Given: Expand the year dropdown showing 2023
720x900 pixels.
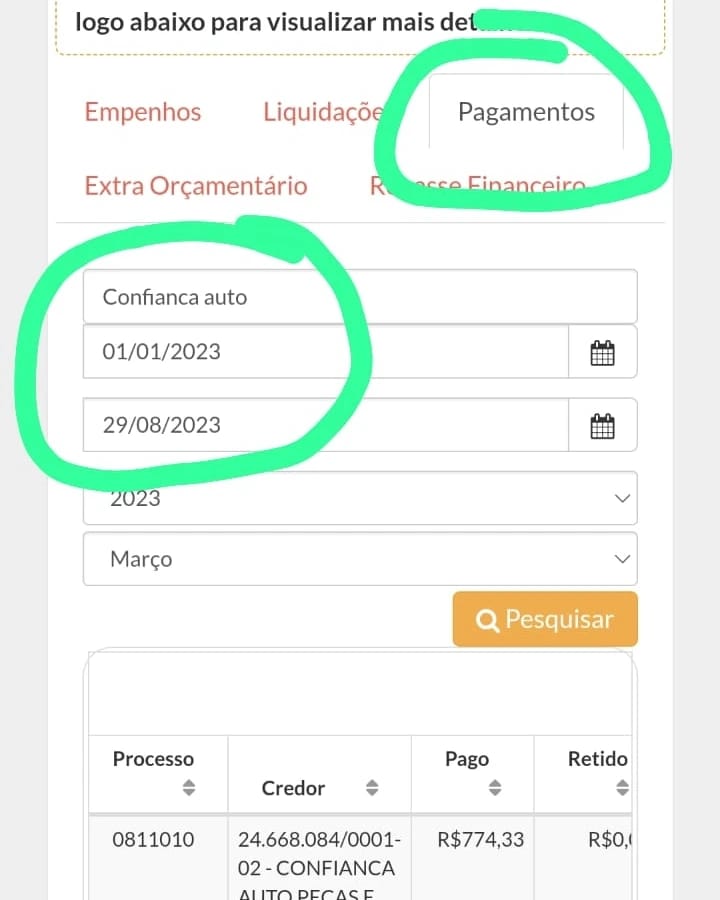Looking at the screenshot, I should pos(360,498).
